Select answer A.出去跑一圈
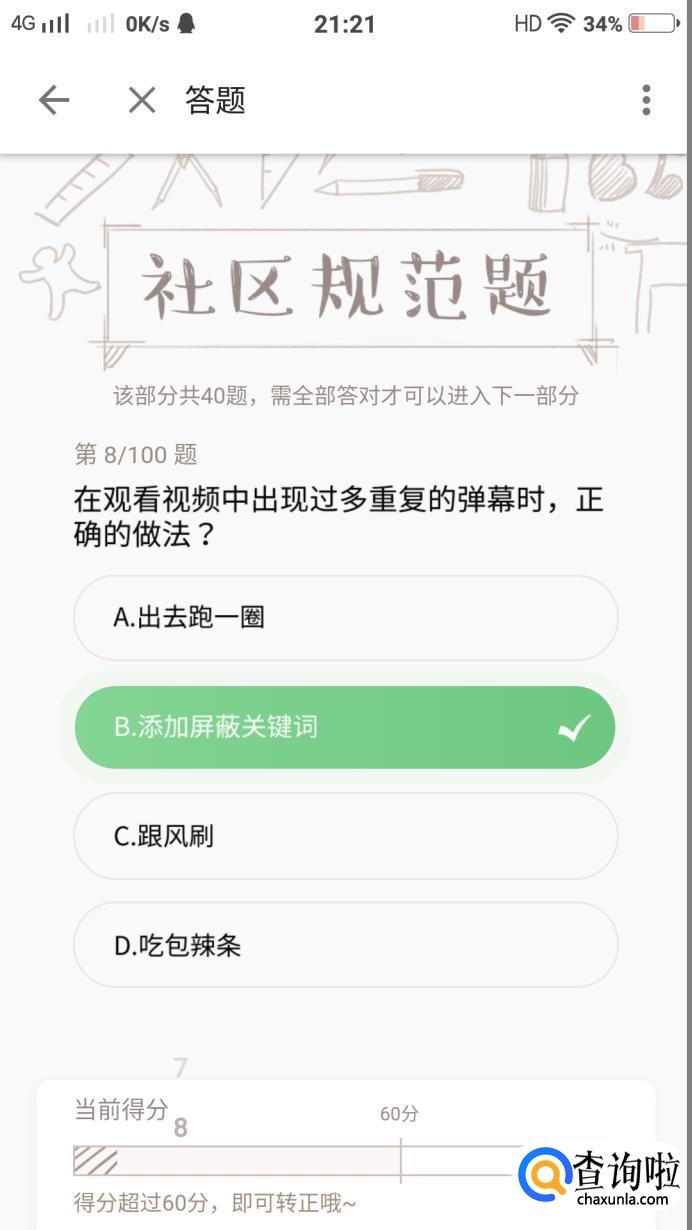The width and height of the screenshot is (692, 1230). [x=346, y=618]
